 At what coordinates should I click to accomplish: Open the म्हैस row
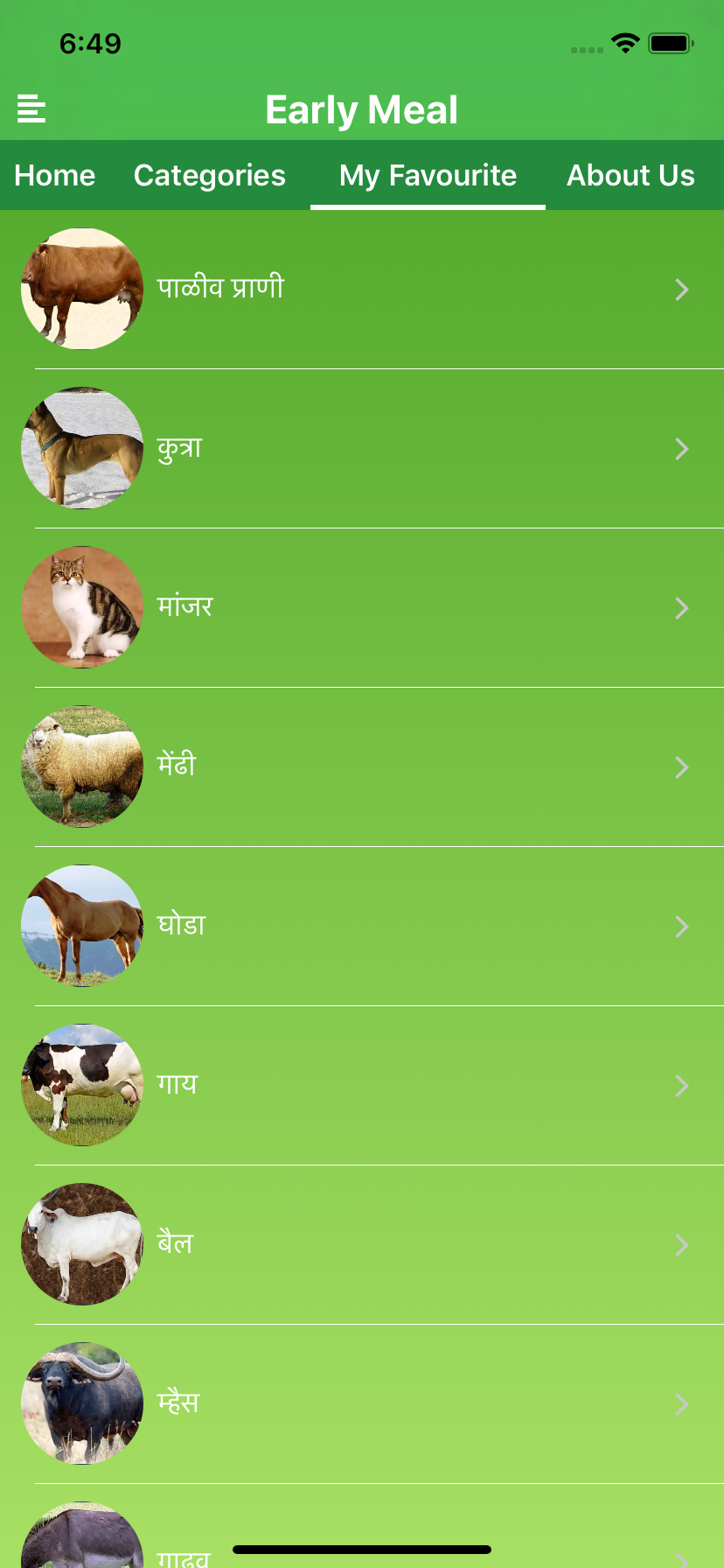pos(362,1404)
